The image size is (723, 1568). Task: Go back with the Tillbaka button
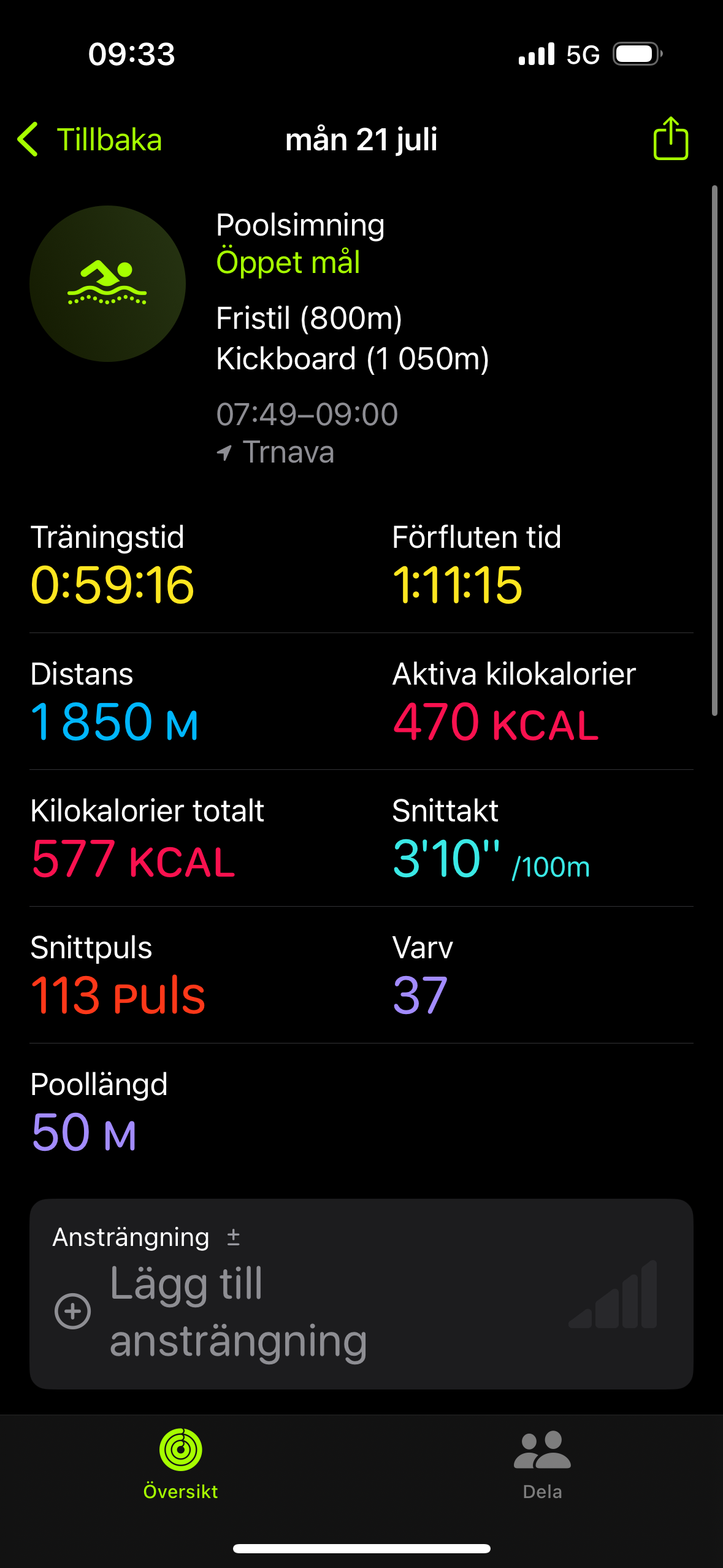tap(90, 139)
